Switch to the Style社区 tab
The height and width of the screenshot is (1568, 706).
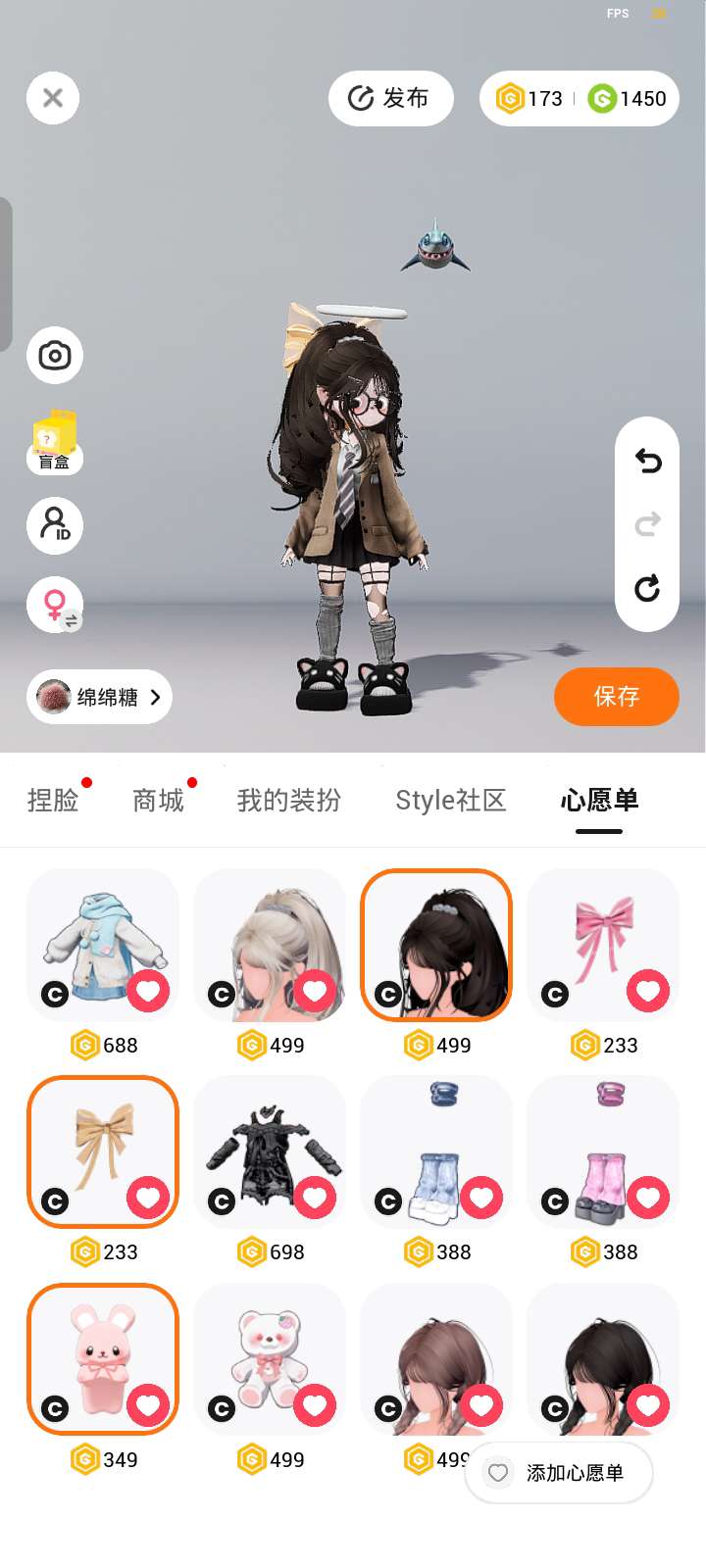click(450, 801)
